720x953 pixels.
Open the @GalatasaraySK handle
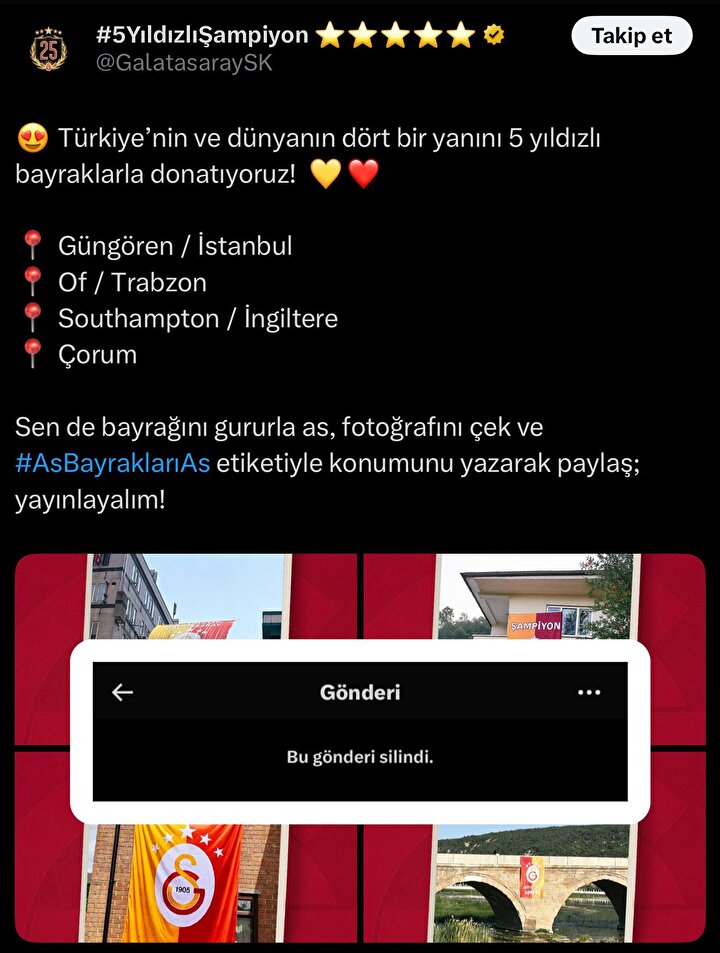[184, 63]
